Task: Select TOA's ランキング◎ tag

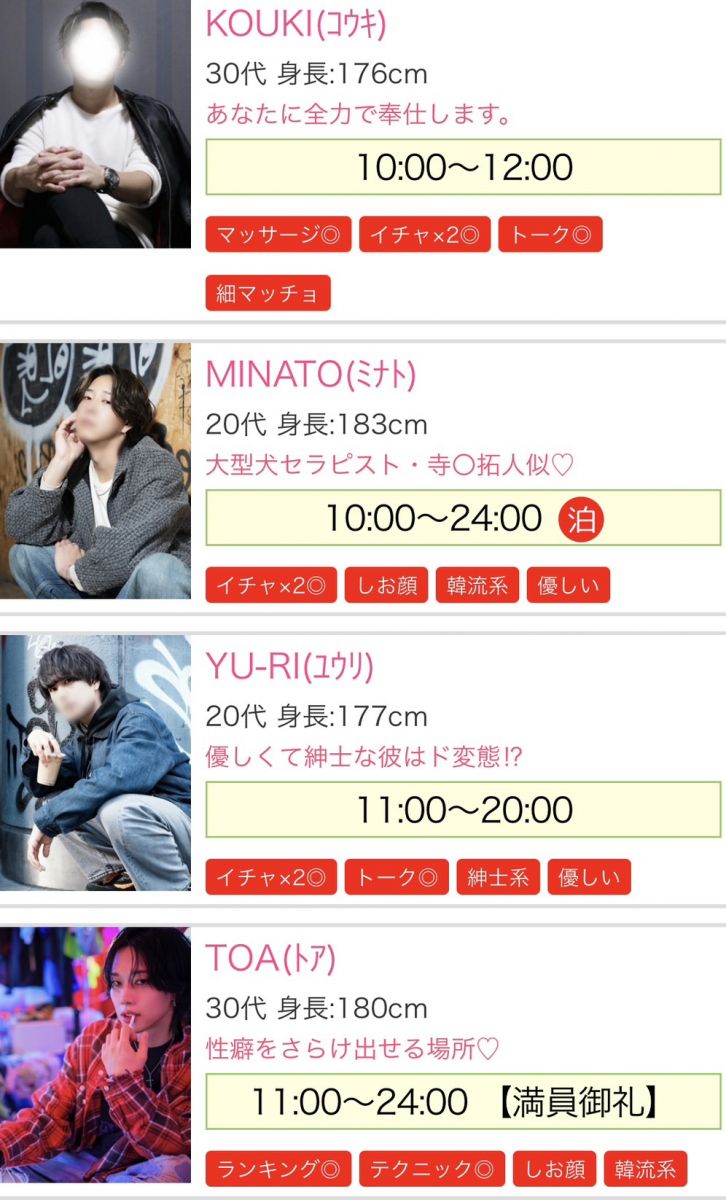Action: [x=278, y=1168]
